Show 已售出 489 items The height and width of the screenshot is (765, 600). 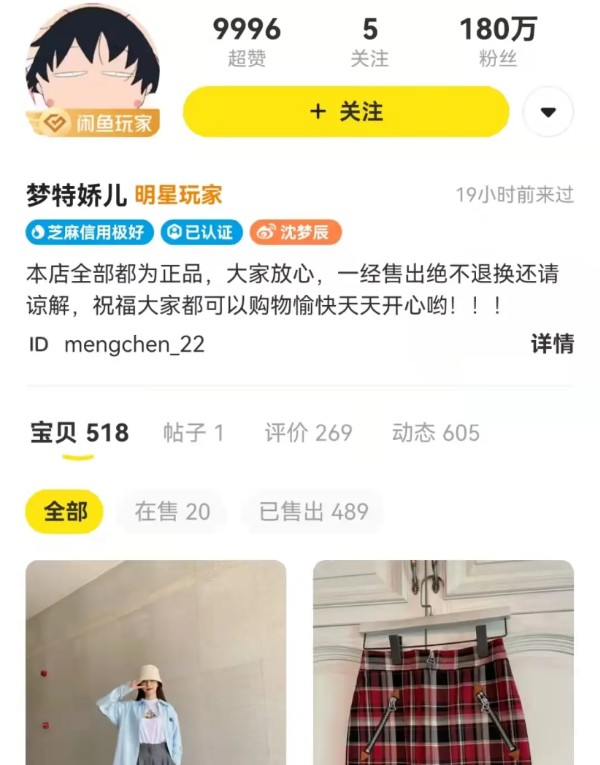tap(314, 512)
